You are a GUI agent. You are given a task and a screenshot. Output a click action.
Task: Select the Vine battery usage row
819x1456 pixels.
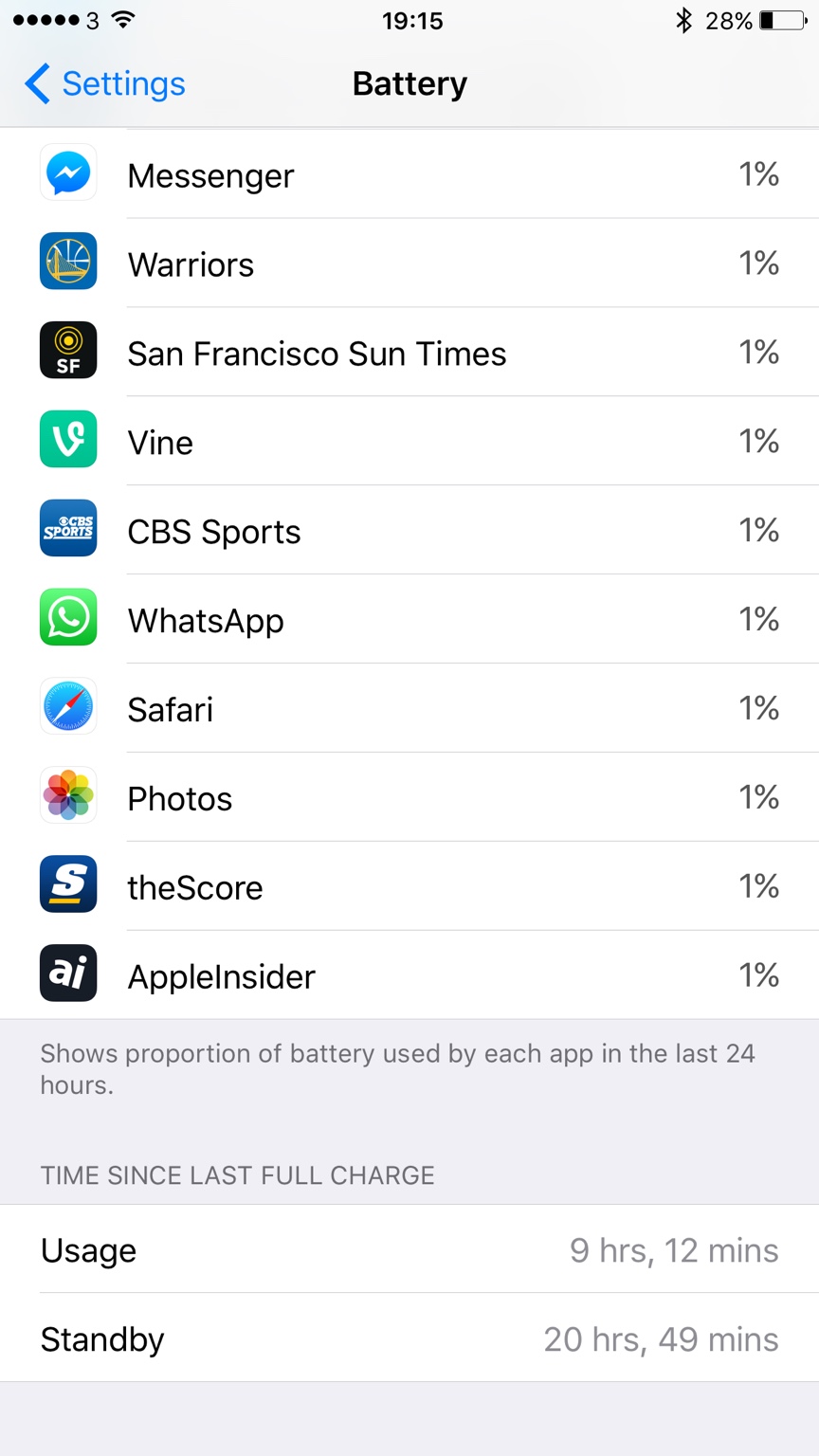409,443
